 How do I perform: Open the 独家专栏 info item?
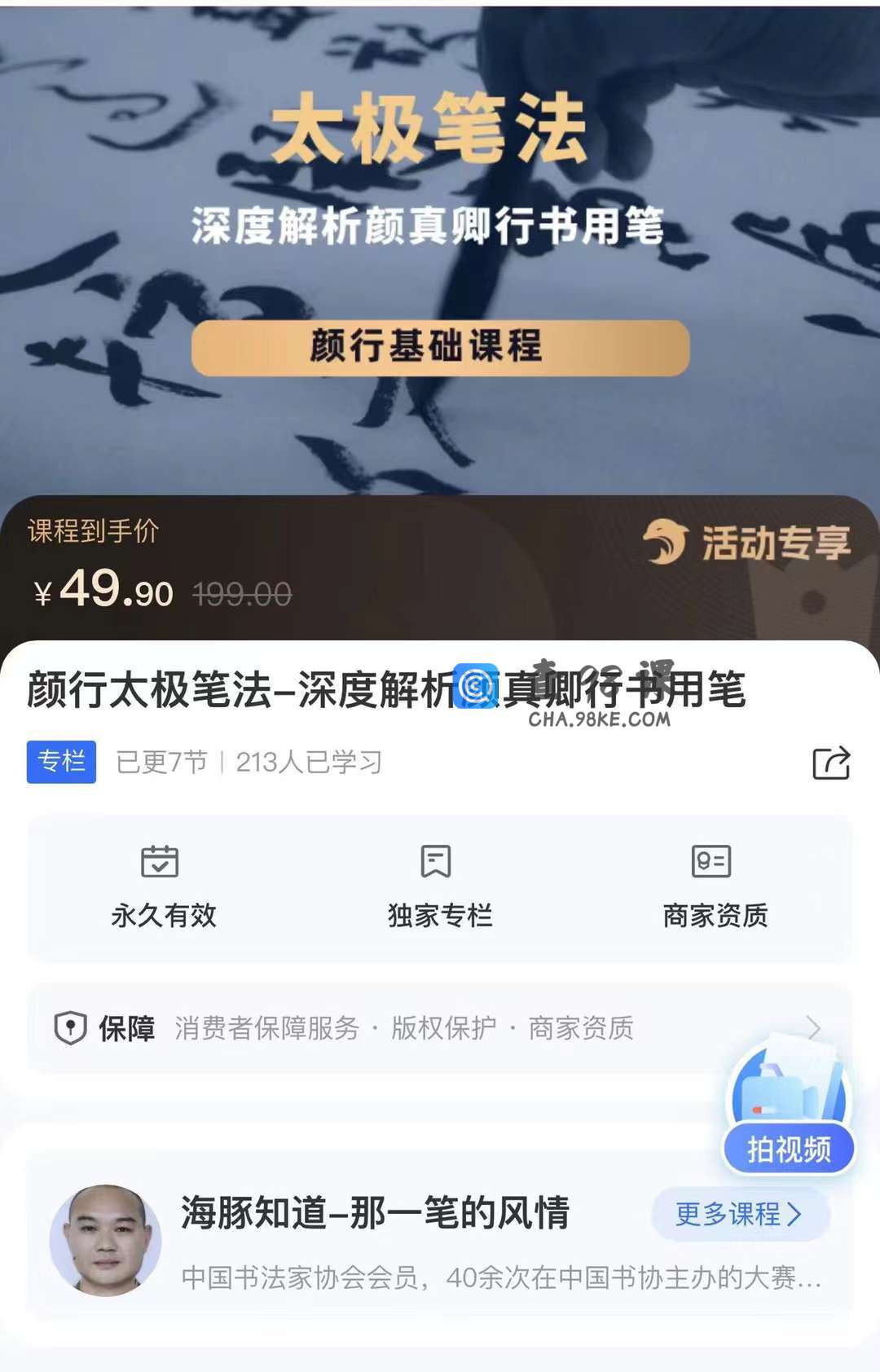[x=439, y=886]
